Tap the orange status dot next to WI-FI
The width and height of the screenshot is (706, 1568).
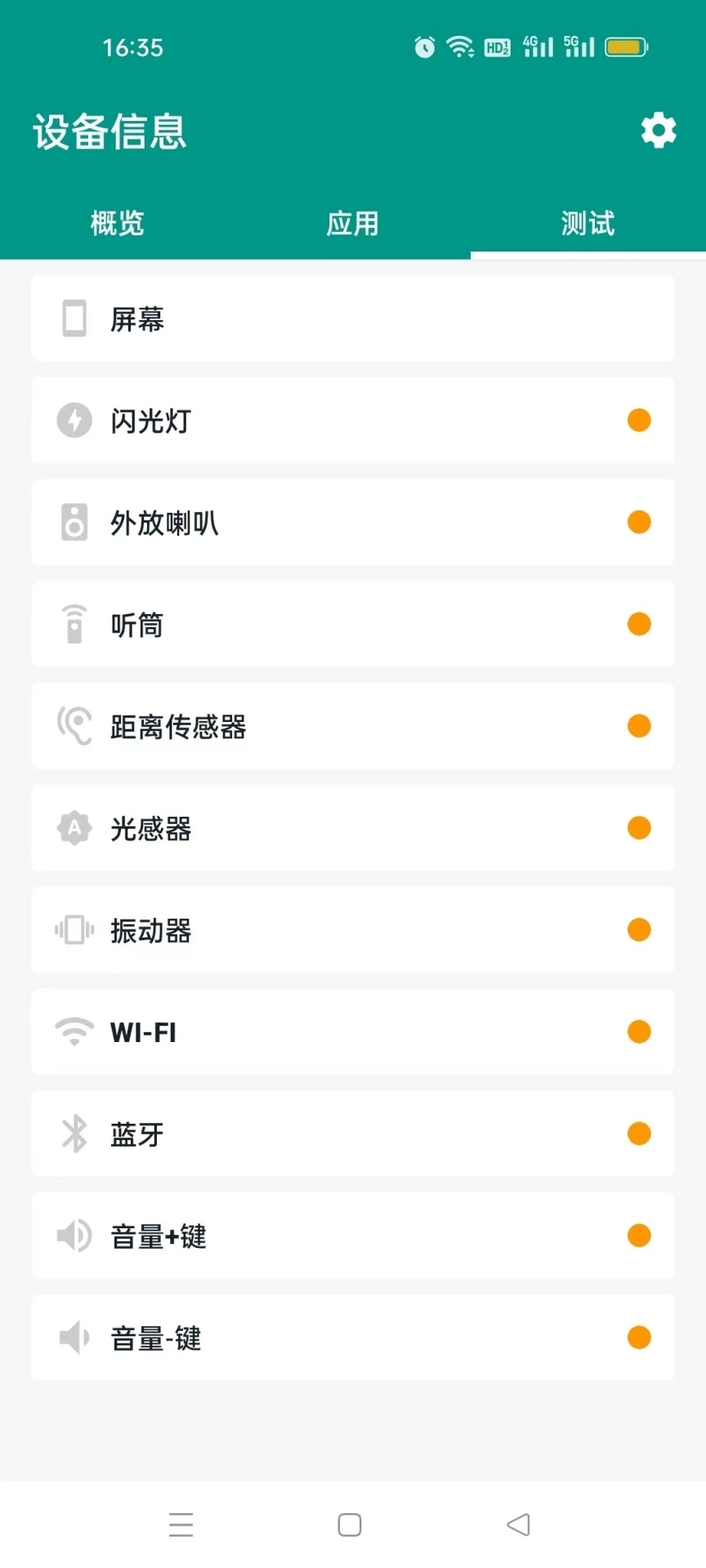coord(639,1031)
